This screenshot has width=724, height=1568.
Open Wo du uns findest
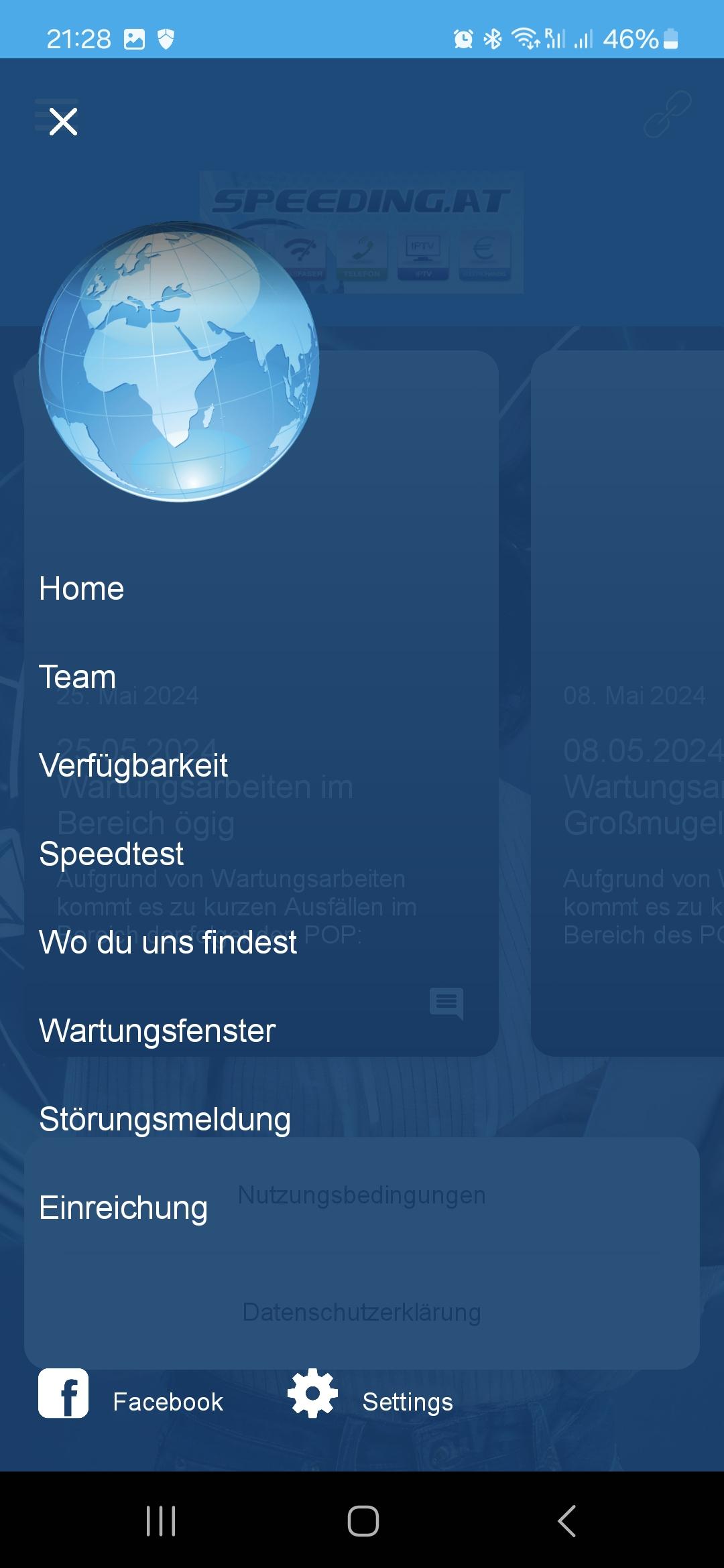pyautogui.click(x=168, y=943)
